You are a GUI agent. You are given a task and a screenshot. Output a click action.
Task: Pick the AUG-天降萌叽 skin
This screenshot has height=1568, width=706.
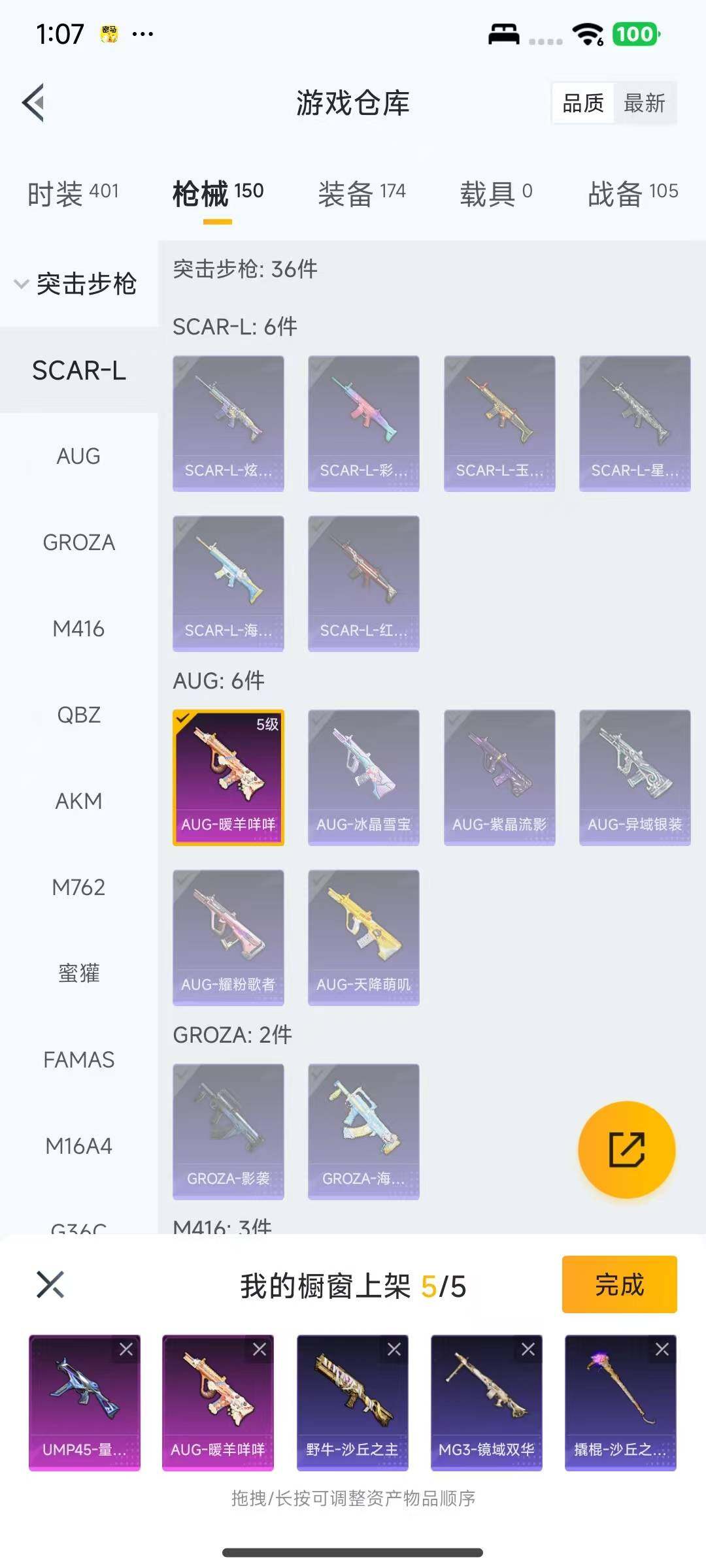pos(363,937)
